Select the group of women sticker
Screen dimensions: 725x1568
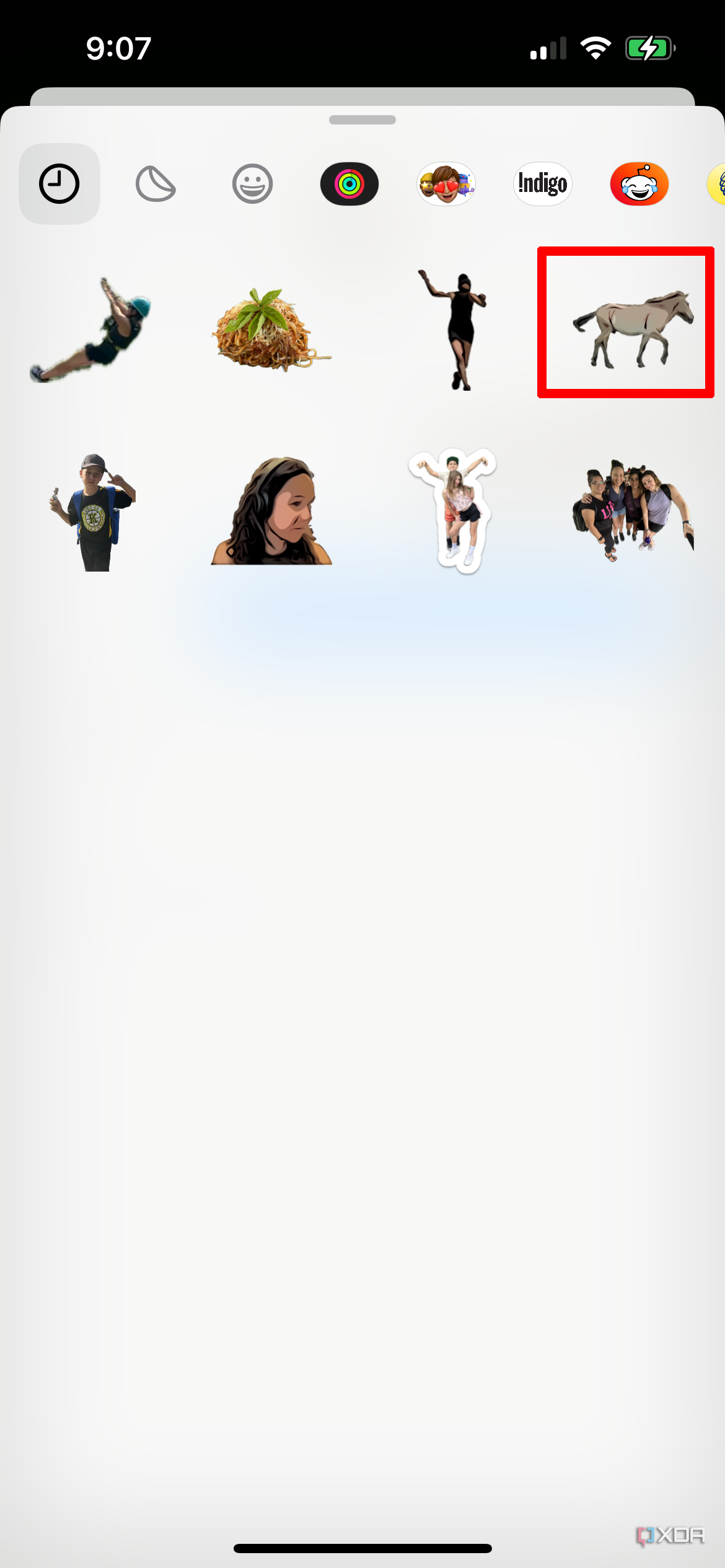(x=632, y=509)
